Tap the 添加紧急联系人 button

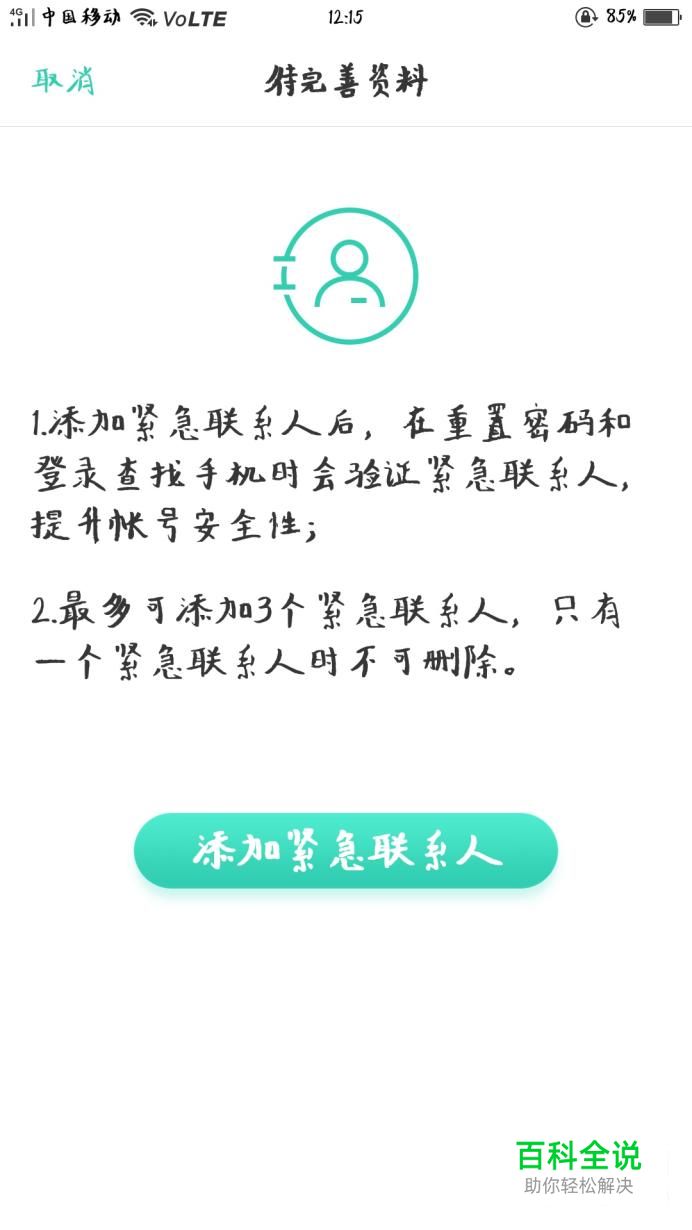[345, 850]
